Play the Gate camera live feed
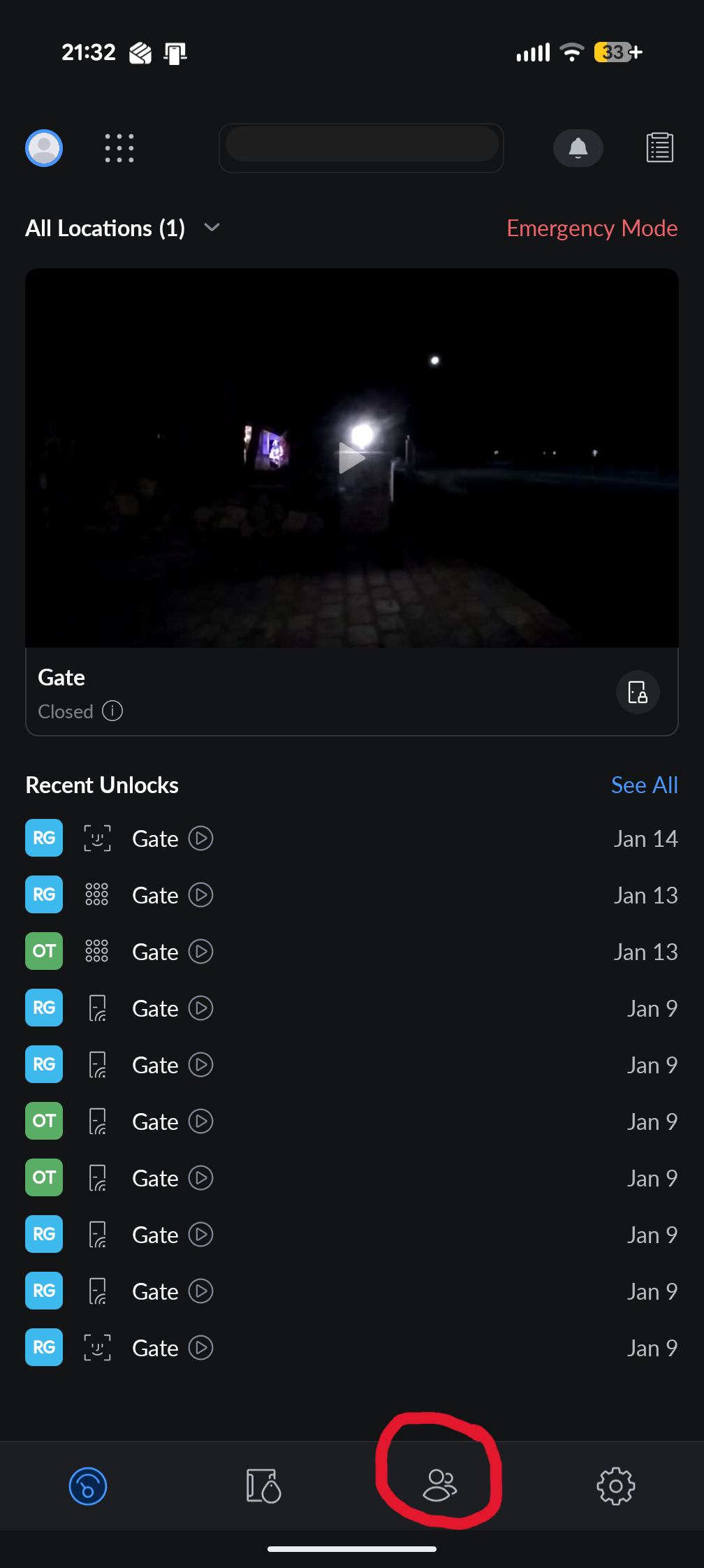704x1568 pixels. click(351, 458)
